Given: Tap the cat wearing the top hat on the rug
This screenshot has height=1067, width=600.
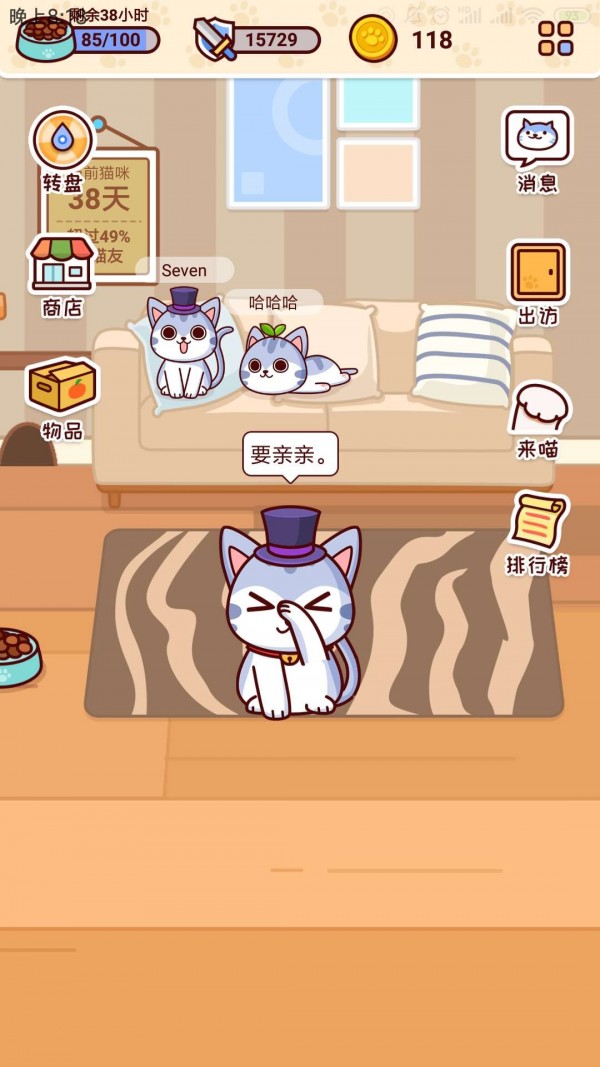Looking at the screenshot, I should pos(290,615).
